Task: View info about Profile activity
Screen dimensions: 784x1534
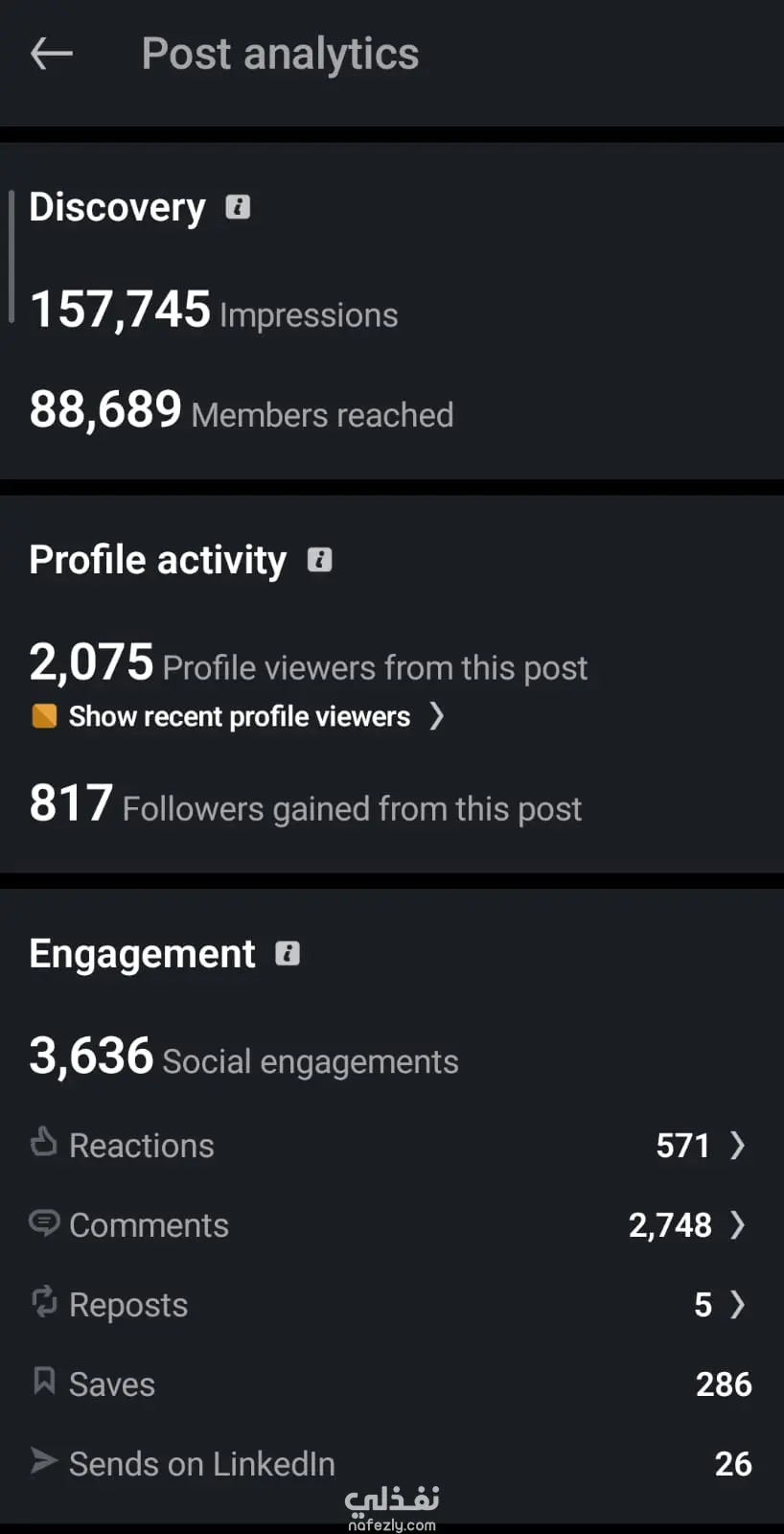Action: (319, 560)
